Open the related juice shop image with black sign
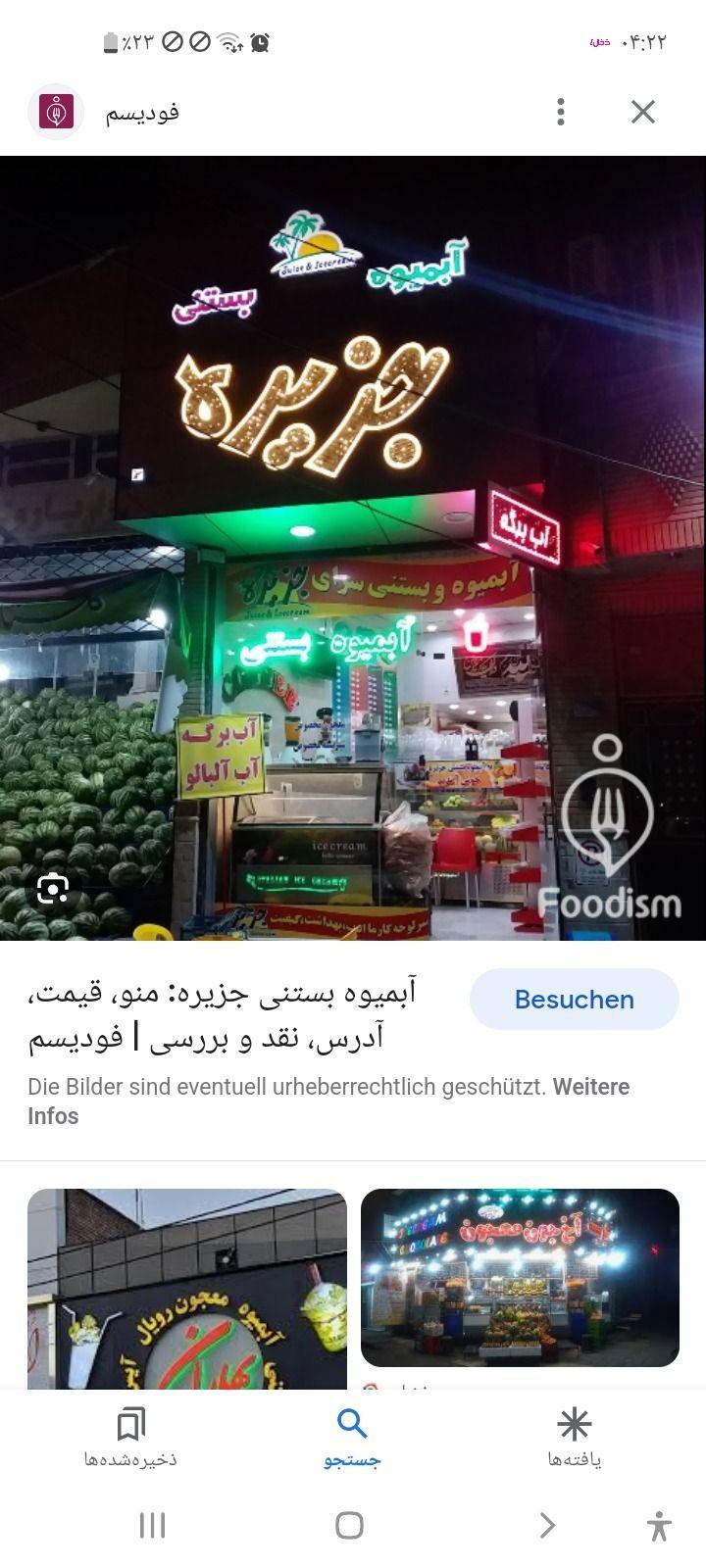The height and width of the screenshot is (1568, 706). [x=187, y=1288]
